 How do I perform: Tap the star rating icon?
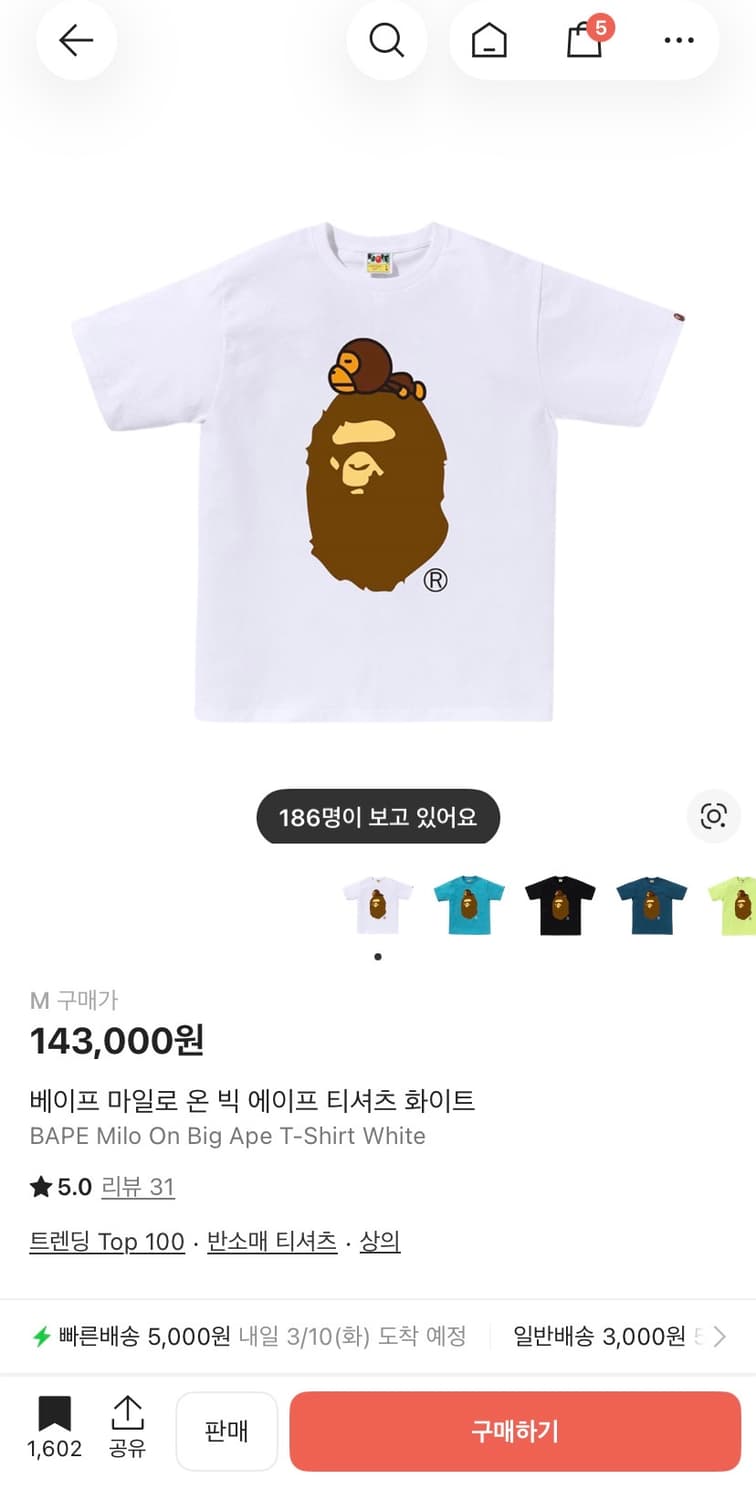coord(38,1187)
